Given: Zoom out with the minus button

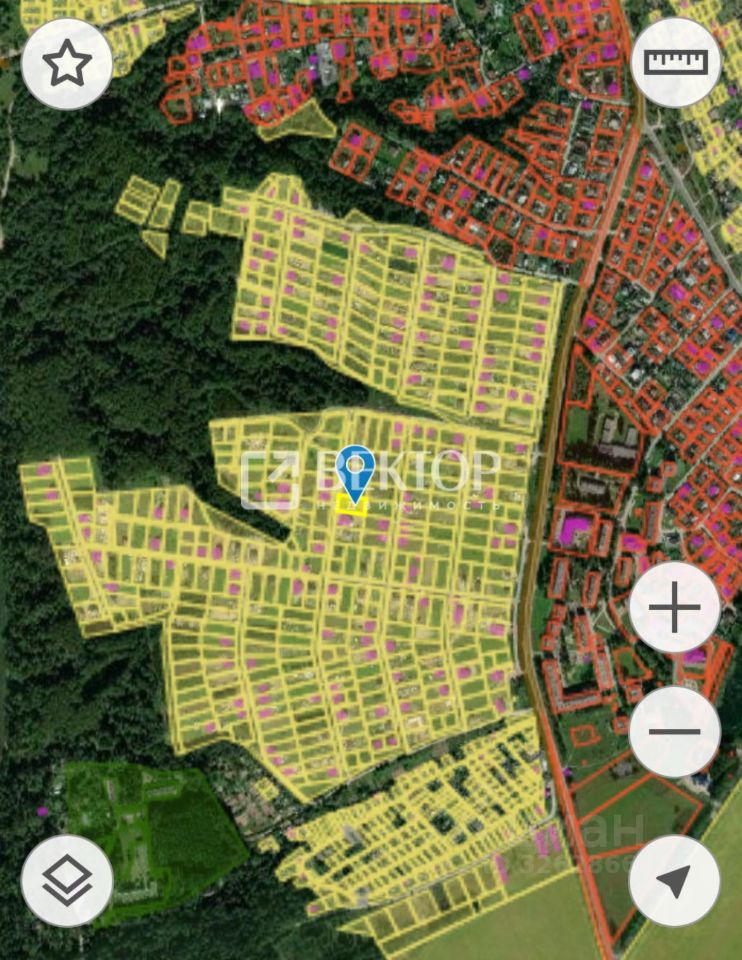Looking at the screenshot, I should pyautogui.click(x=675, y=732).
